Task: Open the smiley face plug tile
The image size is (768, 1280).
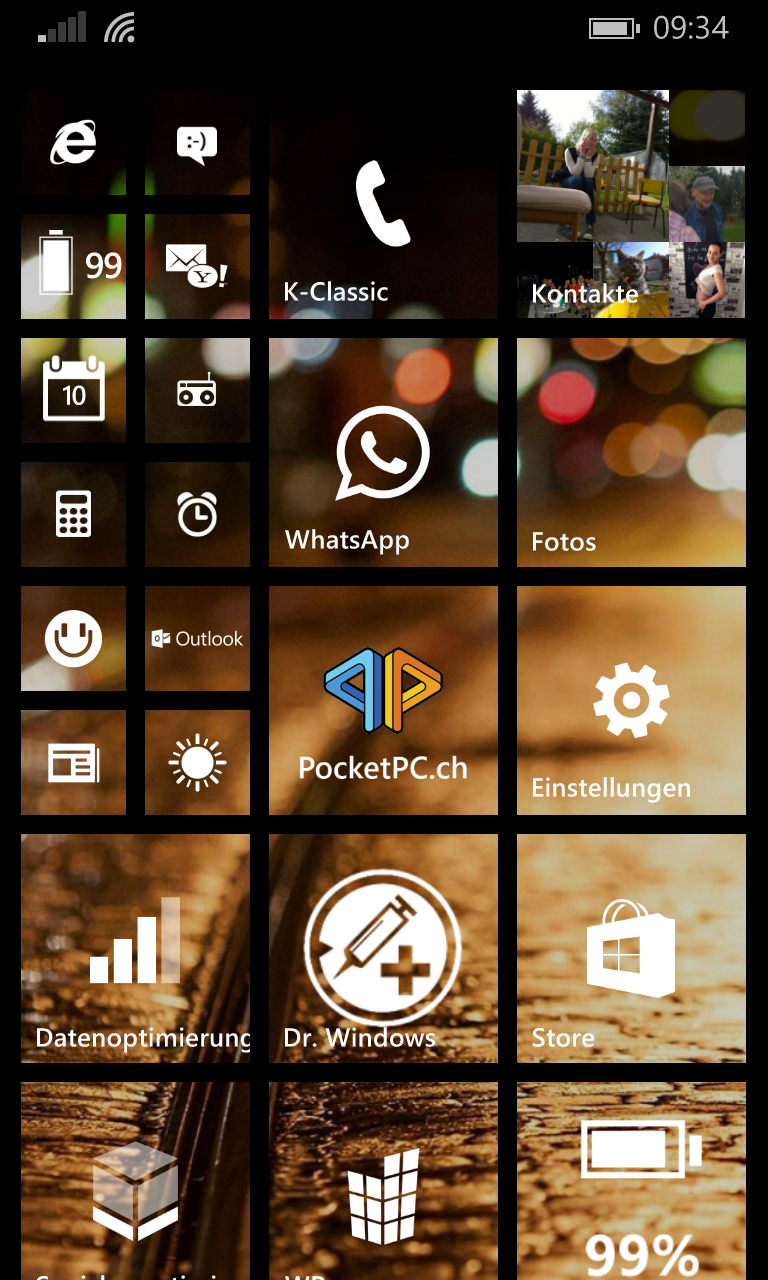Action: [73, 638]
